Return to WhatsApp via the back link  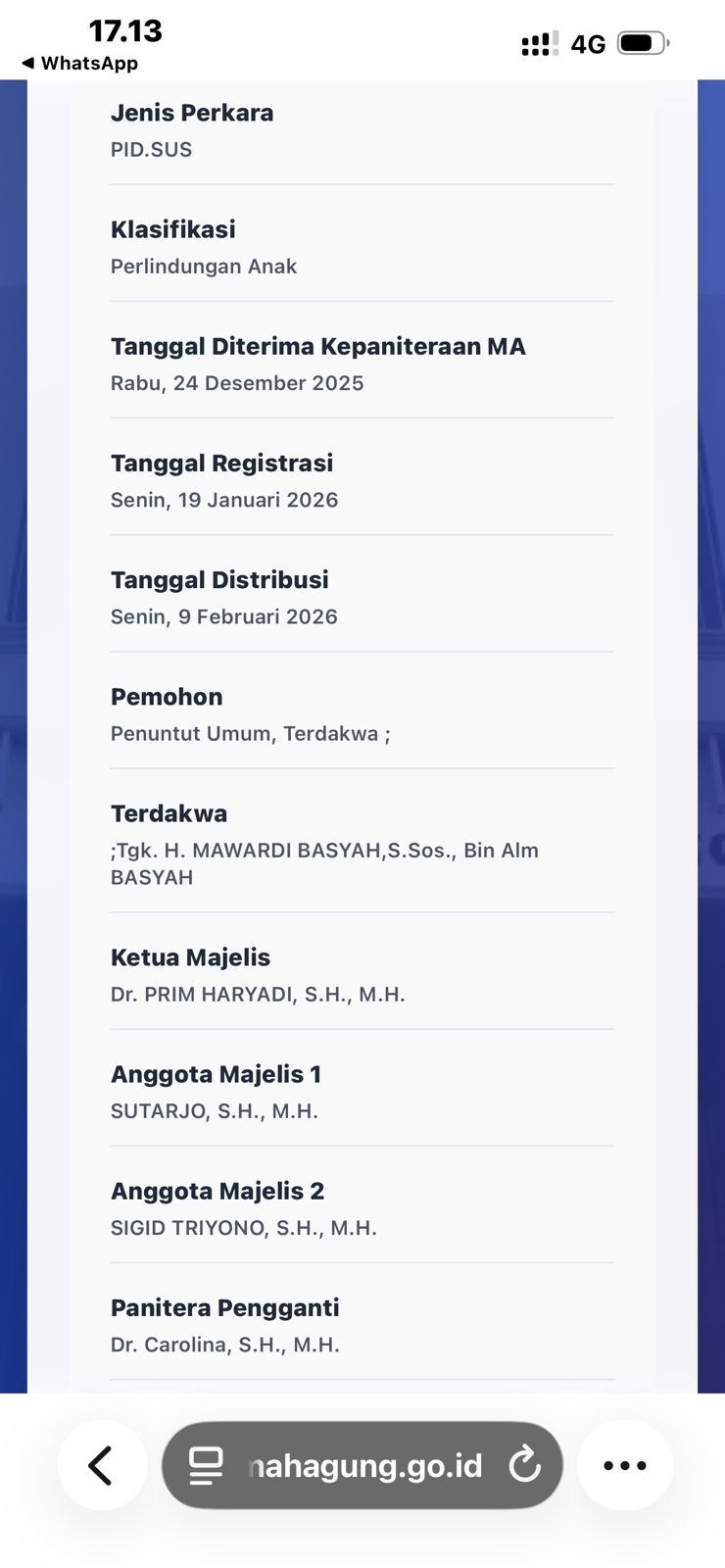point(80,63)
